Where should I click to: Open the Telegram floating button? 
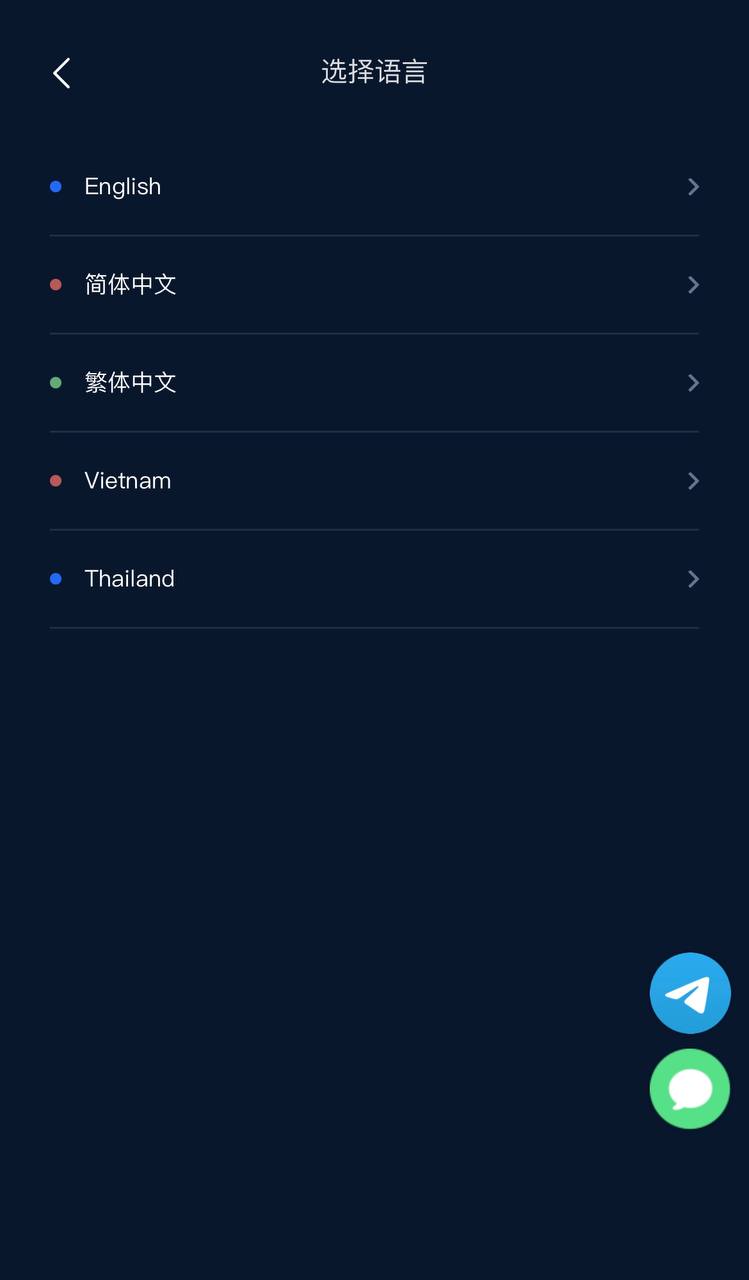pos(690,993)
